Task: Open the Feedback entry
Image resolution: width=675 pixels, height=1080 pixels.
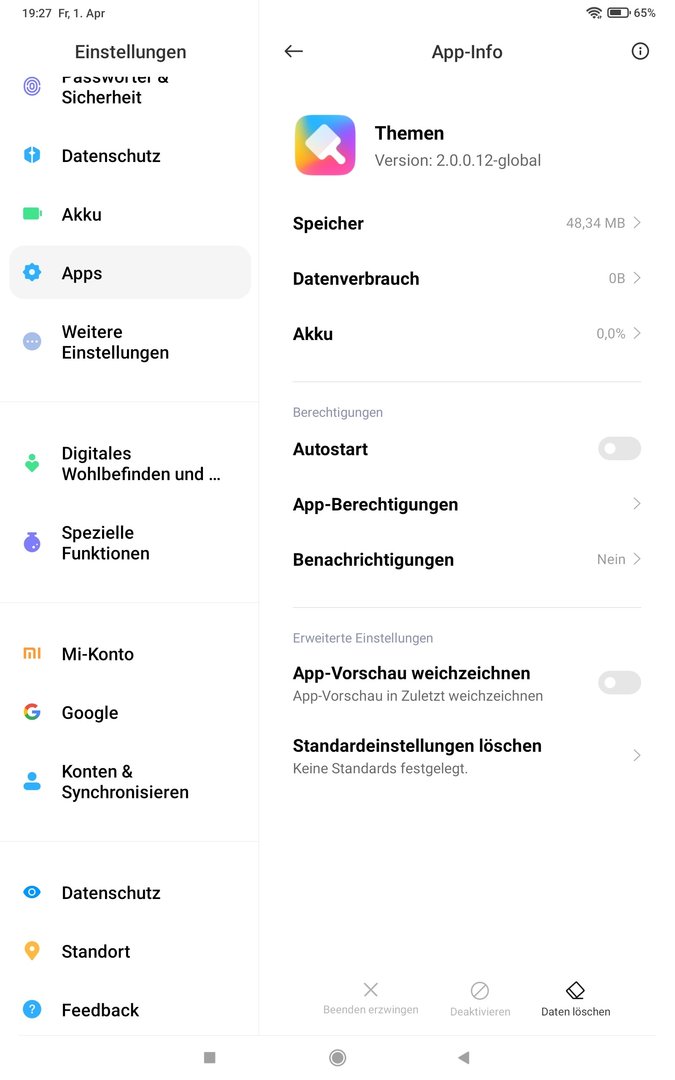Action: point(129,1010)
